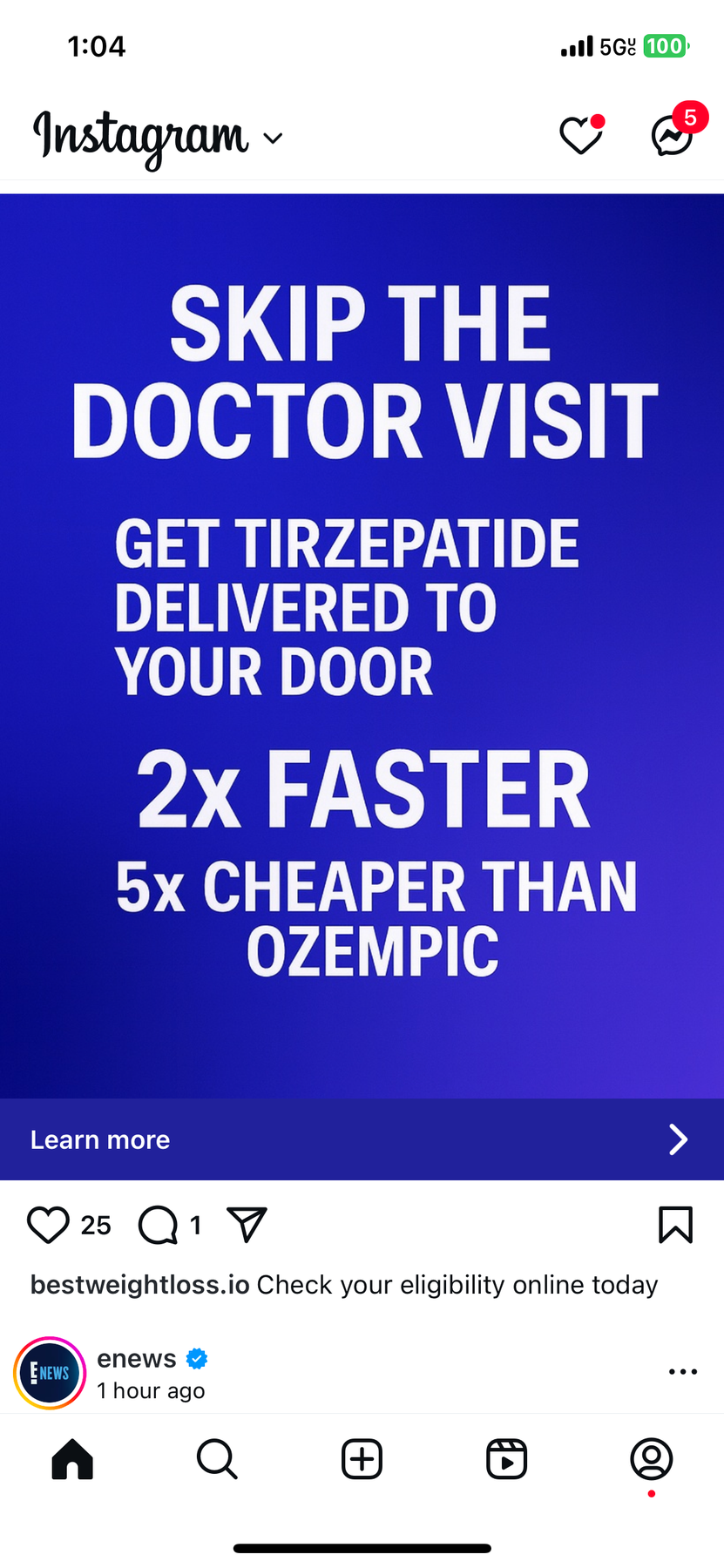Tap the verified badge next to enews
The width and height of the screenshot is (724, 1568).
click(x=195, y=1358)
